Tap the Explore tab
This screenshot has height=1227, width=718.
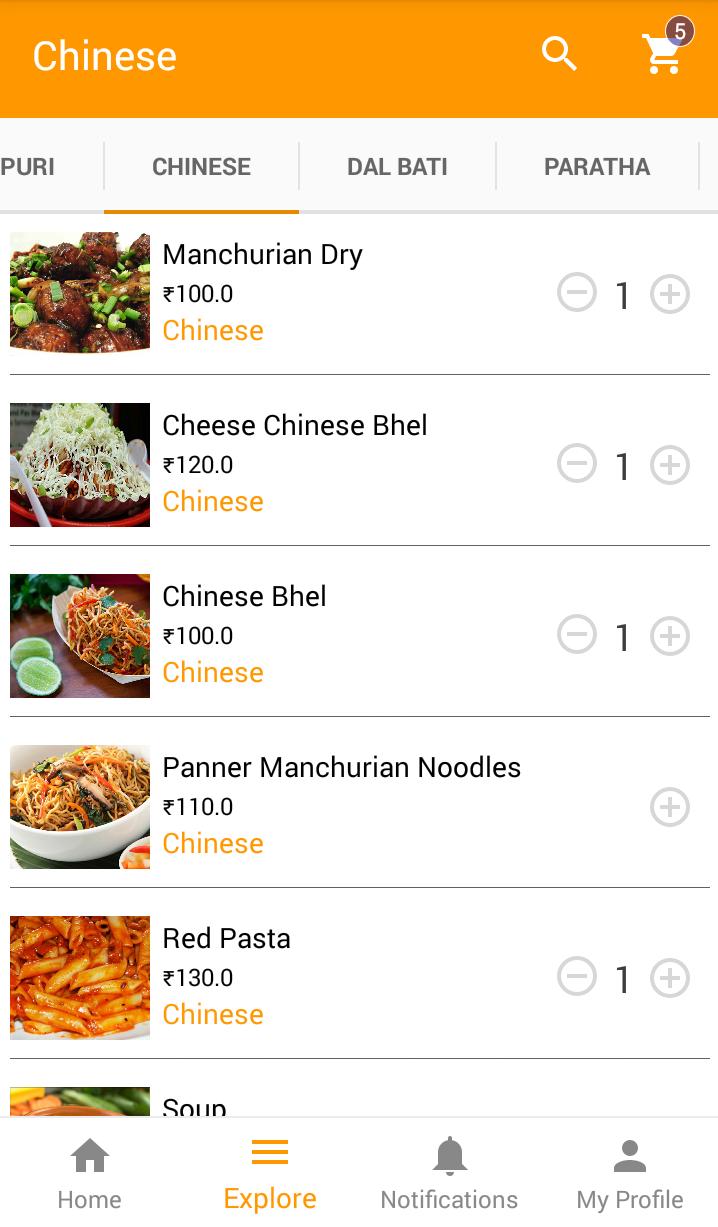coord(270,1174)
